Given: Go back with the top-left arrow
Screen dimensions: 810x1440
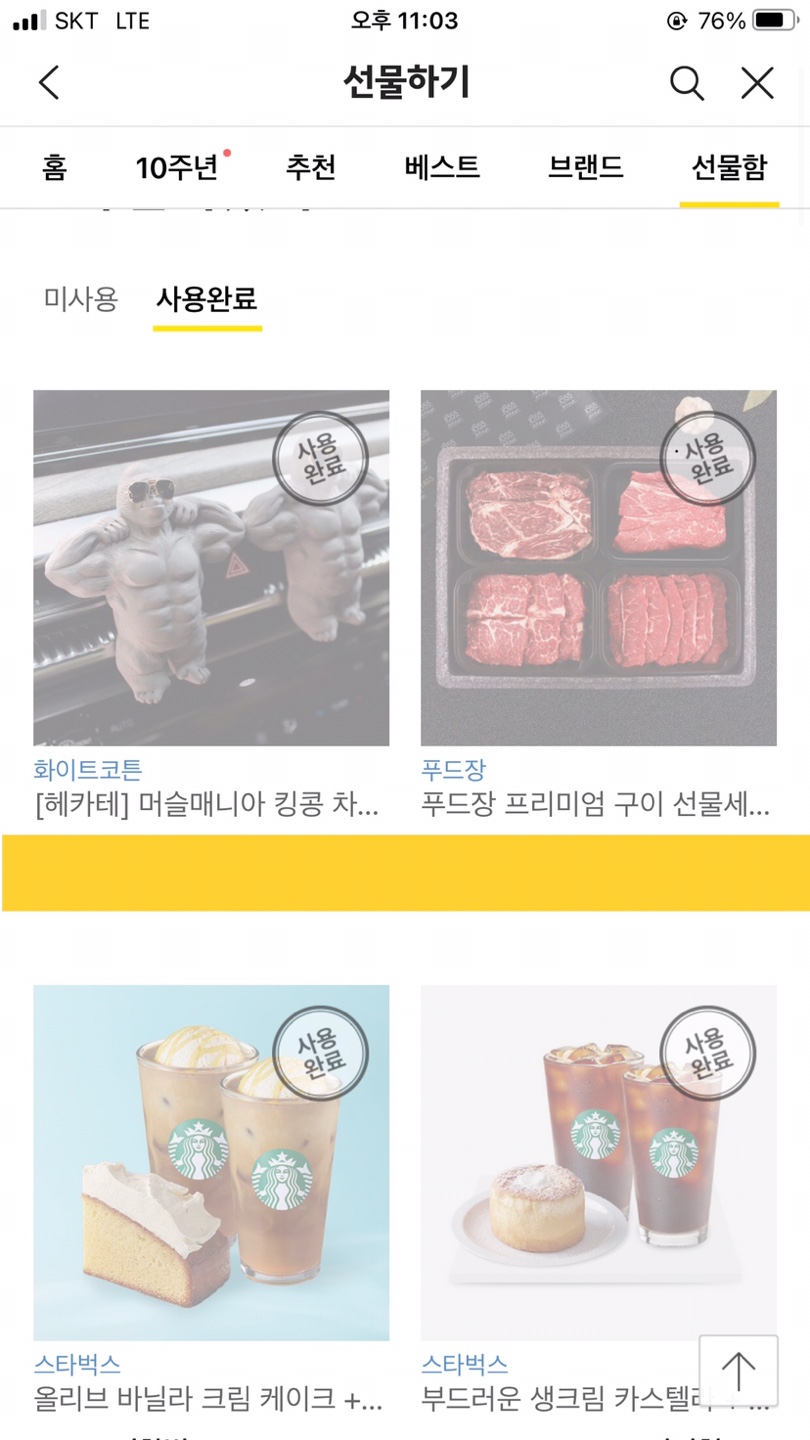Looking at the screenshot, I should 49,83.
